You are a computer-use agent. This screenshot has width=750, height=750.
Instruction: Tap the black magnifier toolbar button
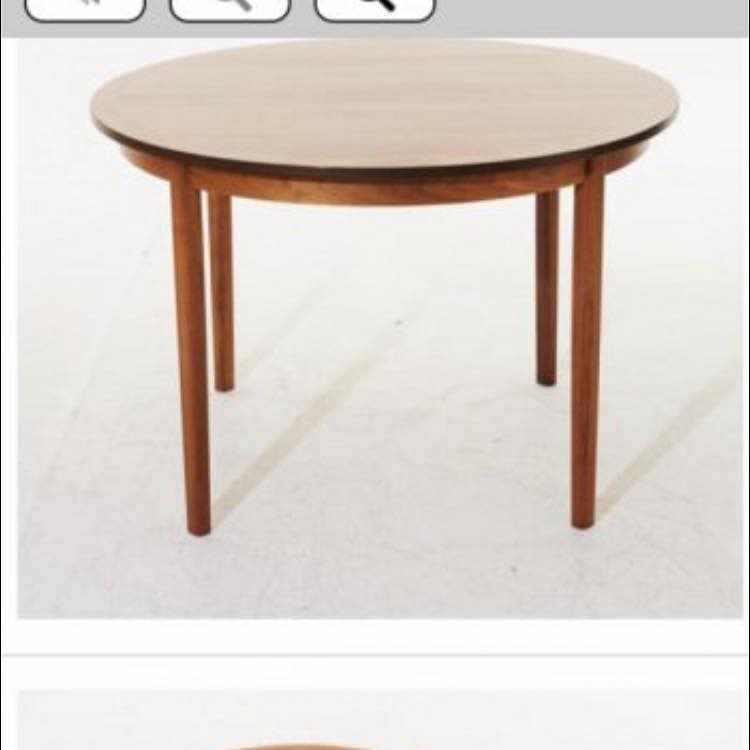(375, 8)
